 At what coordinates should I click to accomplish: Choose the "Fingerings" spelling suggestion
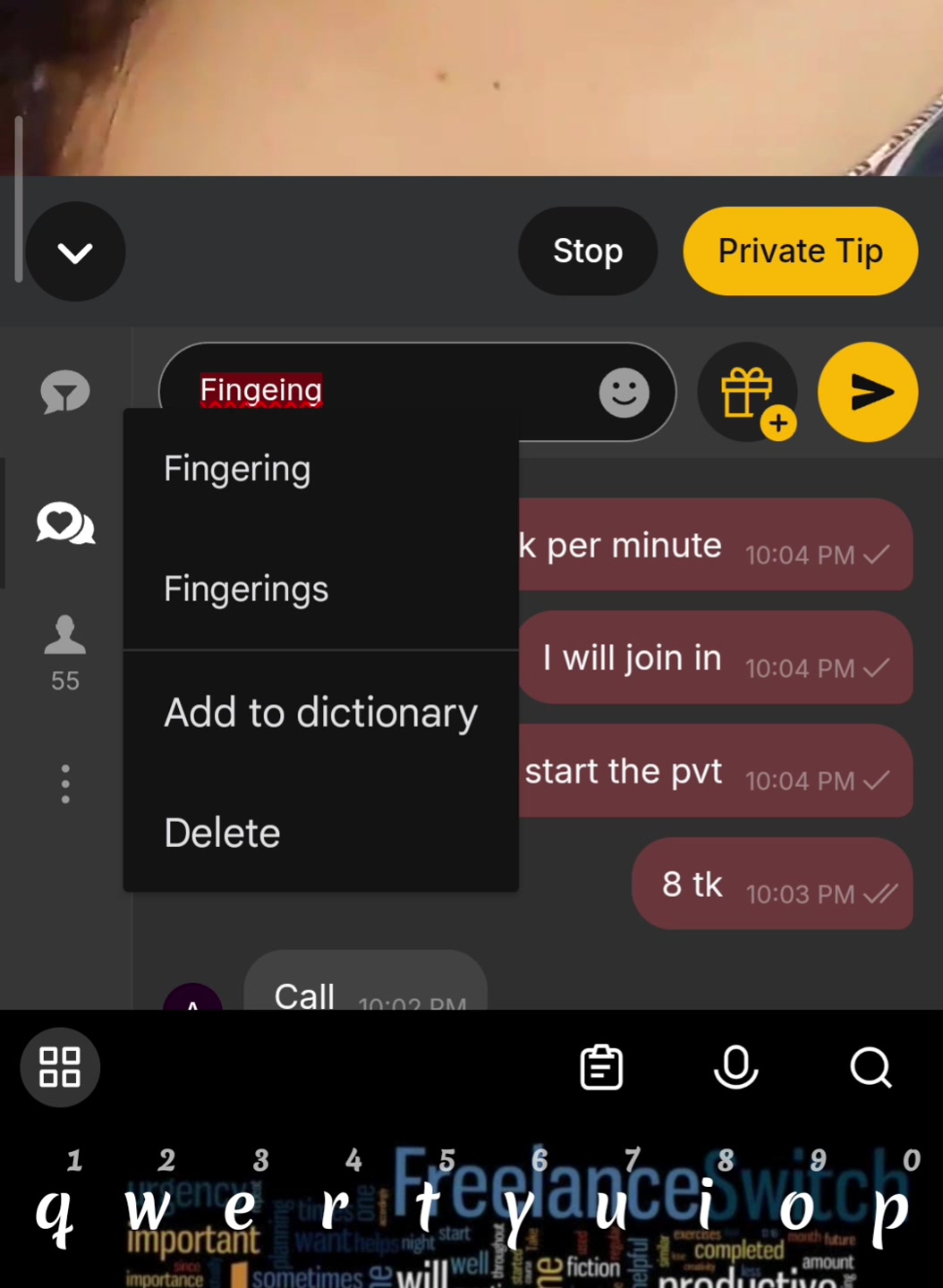click(x=246, y=589)
